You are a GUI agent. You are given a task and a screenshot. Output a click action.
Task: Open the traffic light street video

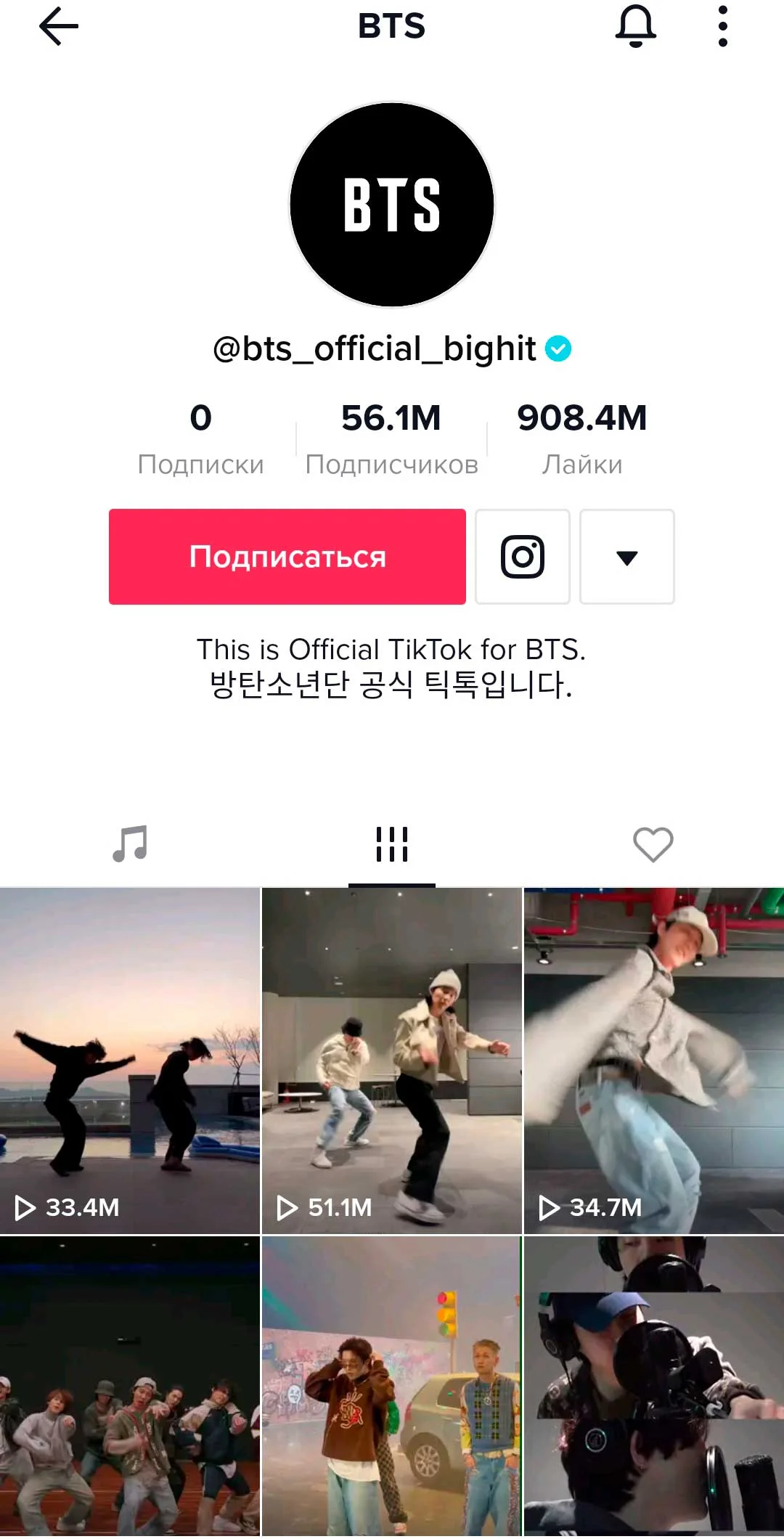click(x=391, y=1387)
